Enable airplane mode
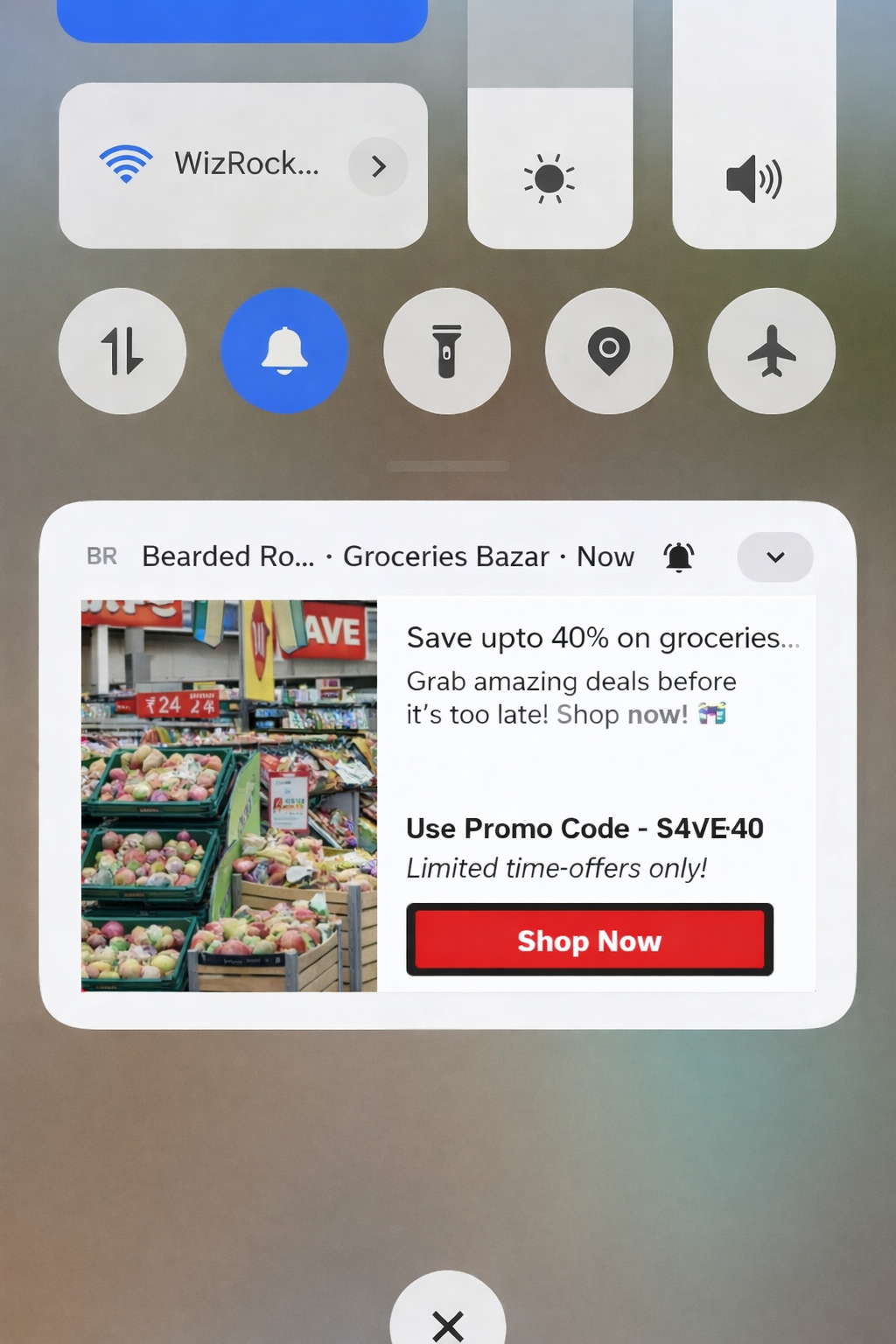 point(771,351)
